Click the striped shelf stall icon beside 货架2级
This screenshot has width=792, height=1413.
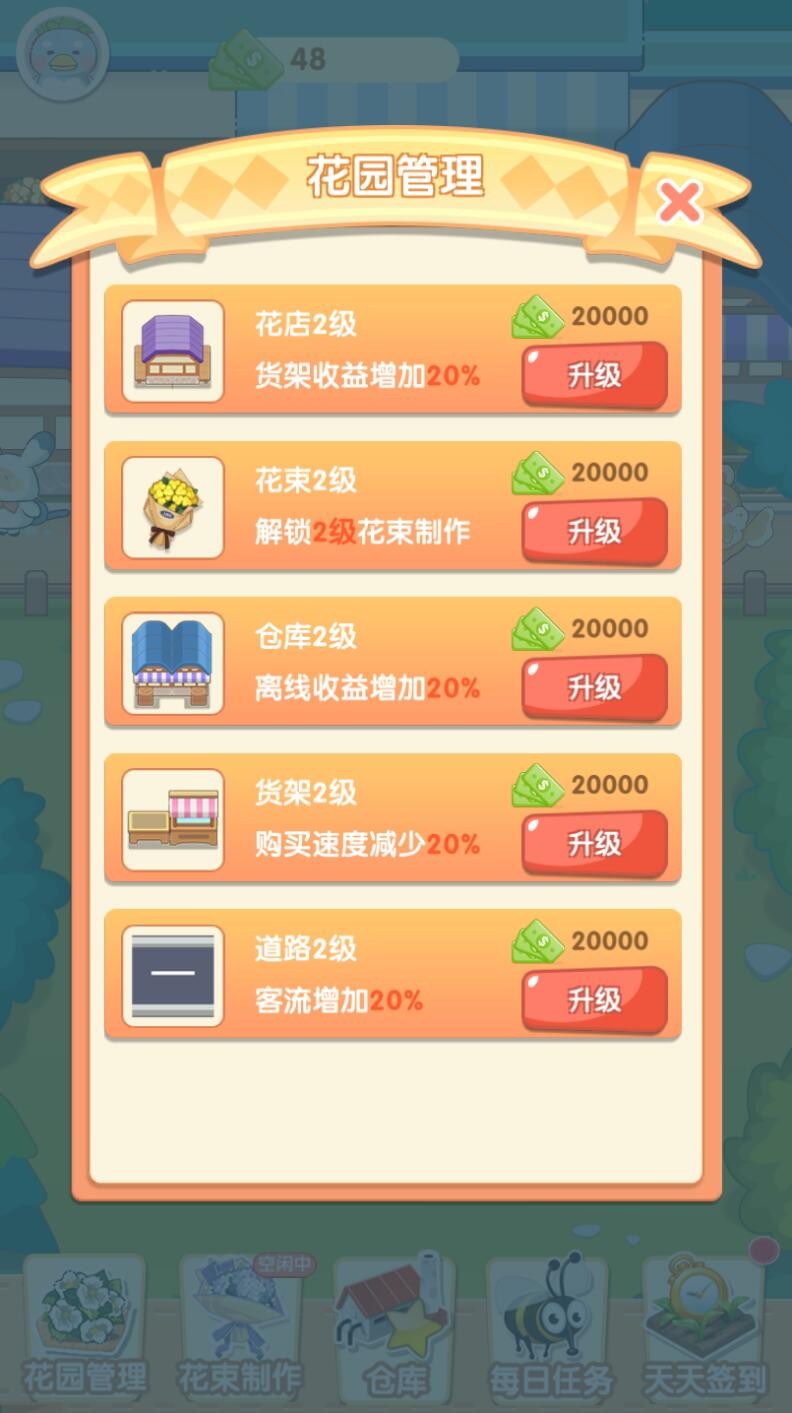tap(172, 819)
